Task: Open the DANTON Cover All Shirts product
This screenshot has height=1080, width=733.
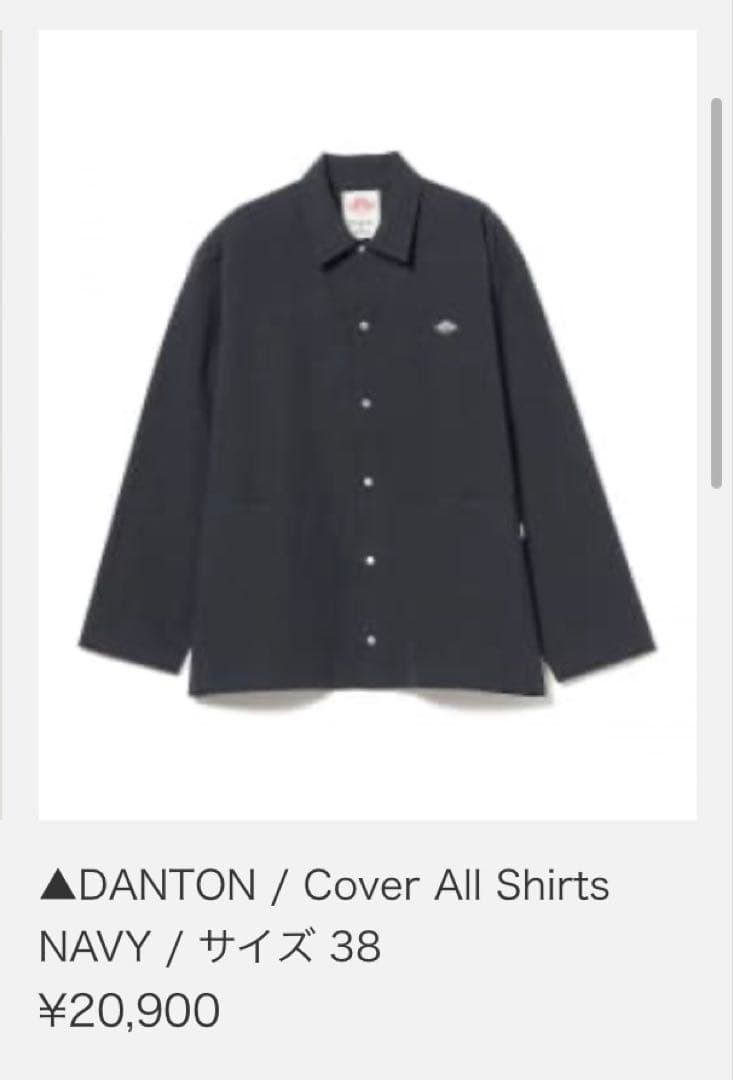Action: click(367, 425)
